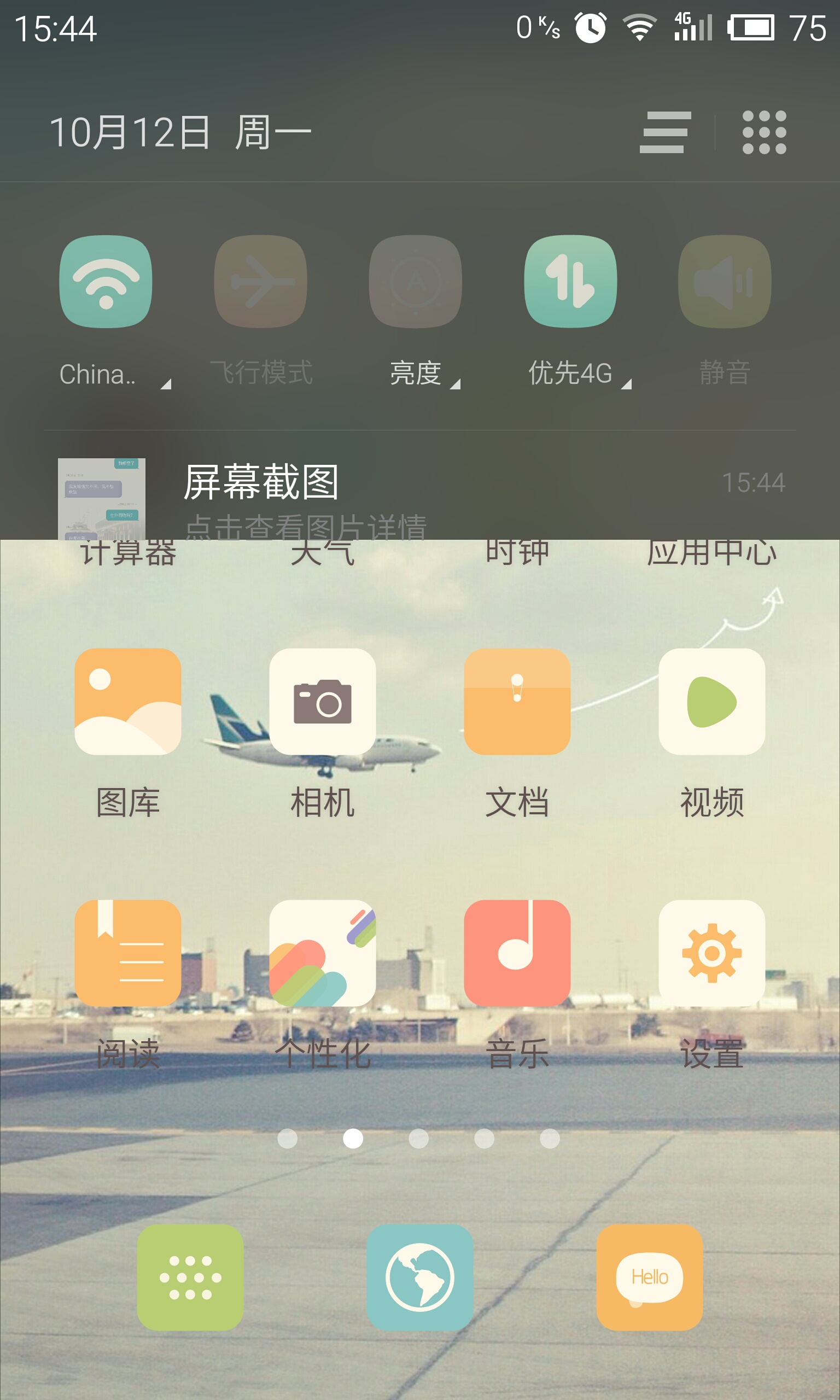840x1400 pixels.
Task: Toggle the 优先4G mobile data setting
Action: pyautogui.click(x=570, y=281)
